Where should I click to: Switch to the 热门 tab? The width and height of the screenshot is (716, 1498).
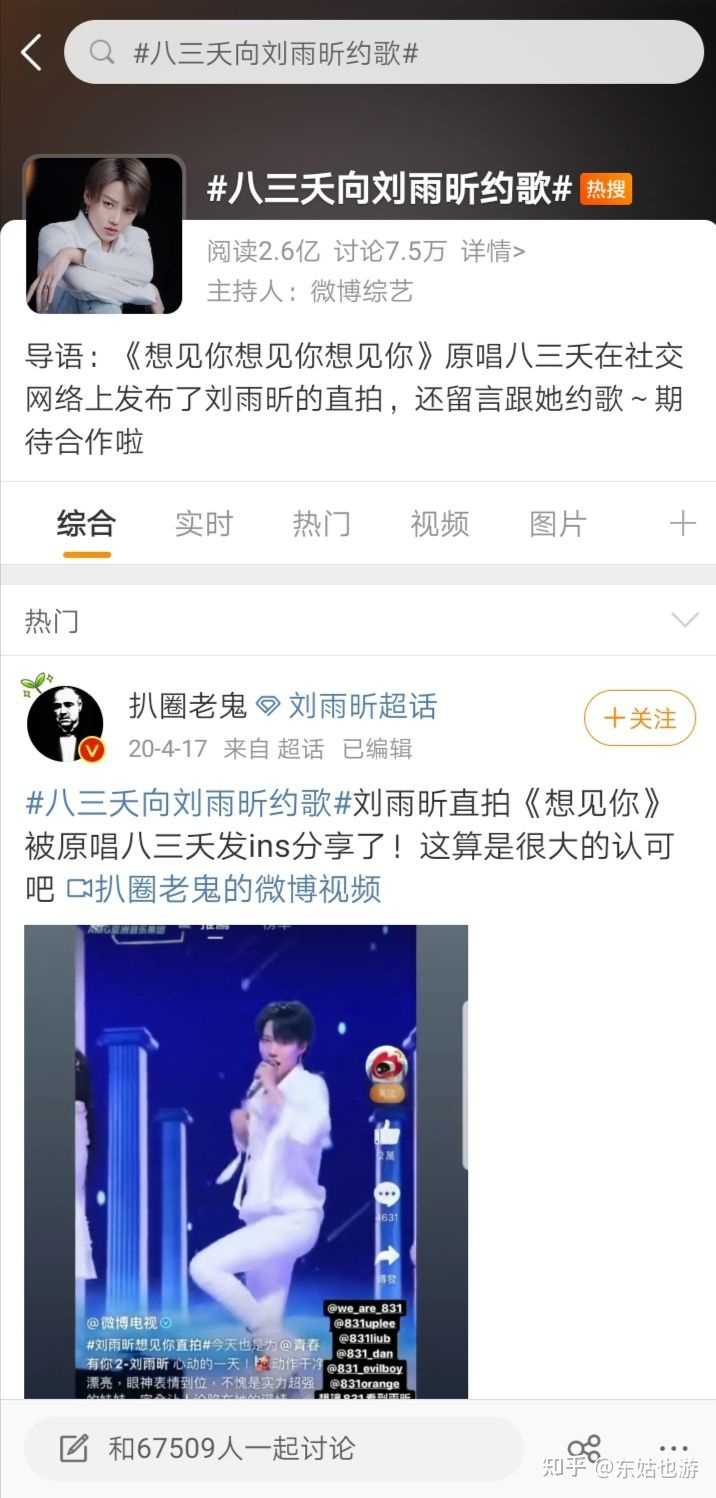tap(321, 523)
